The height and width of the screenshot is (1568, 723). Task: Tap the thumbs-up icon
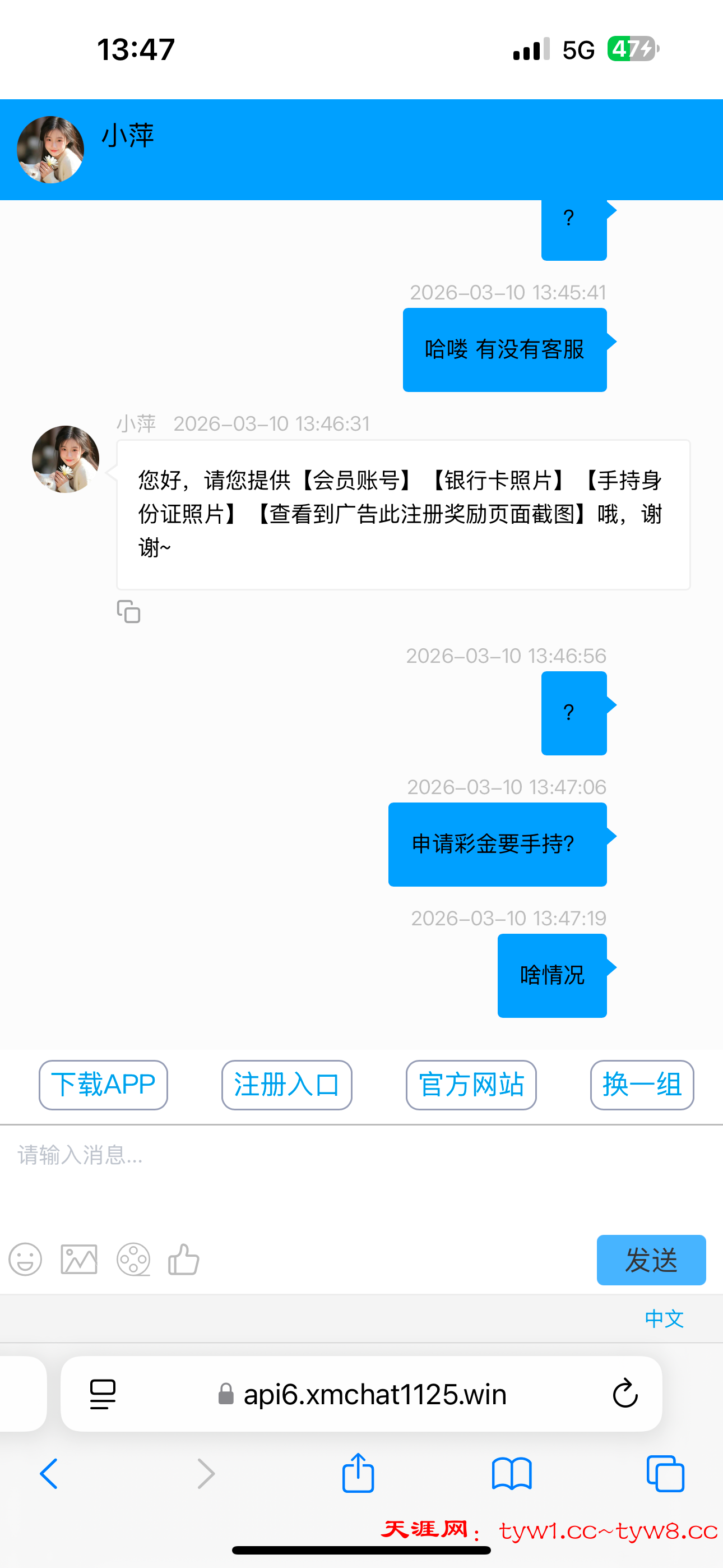(x=184, y=1260)
